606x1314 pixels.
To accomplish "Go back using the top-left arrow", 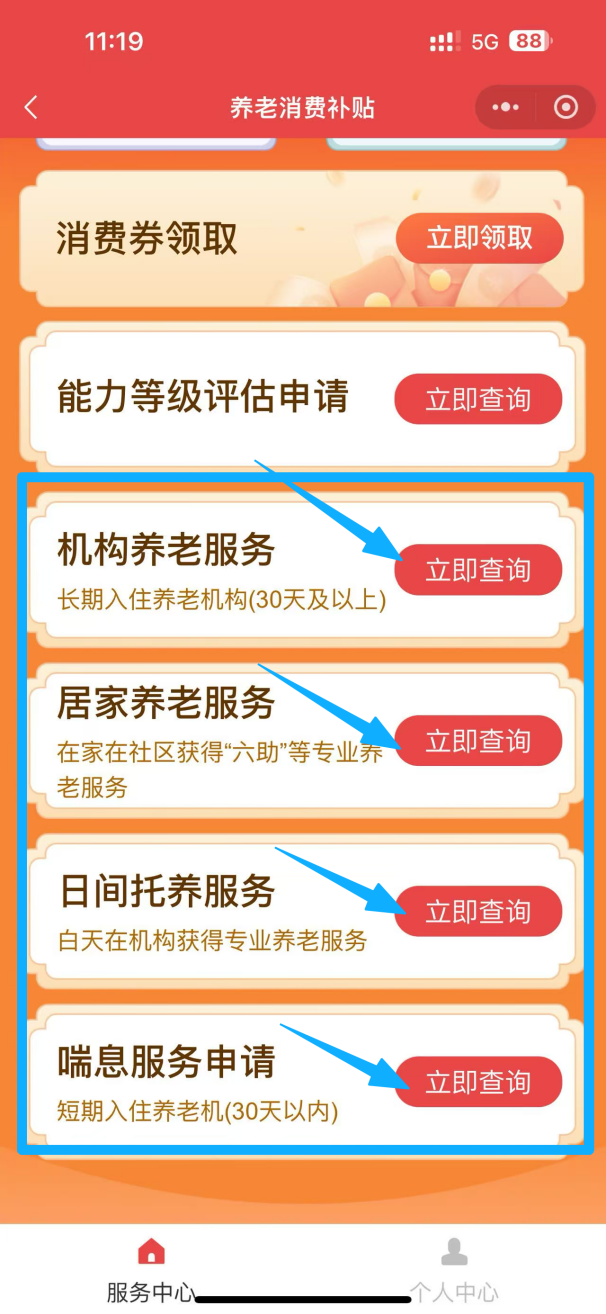I will click(x=31, y=107).
